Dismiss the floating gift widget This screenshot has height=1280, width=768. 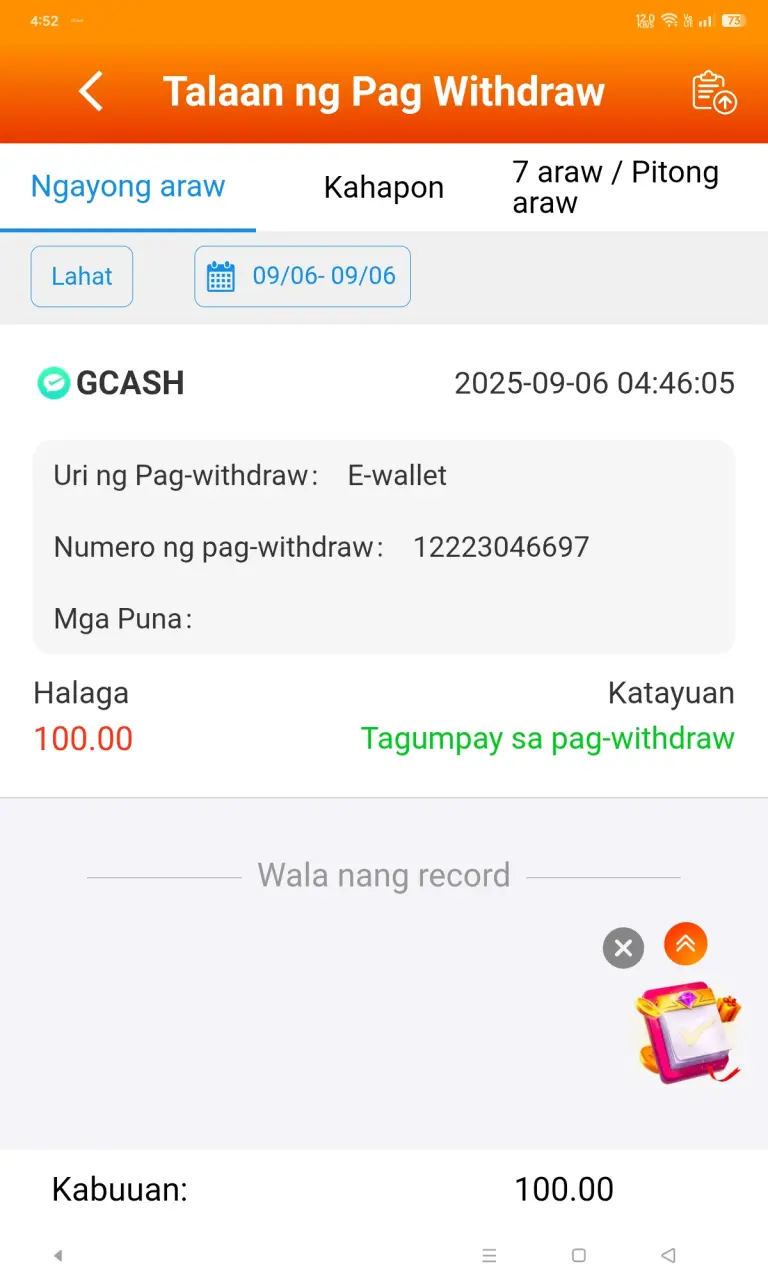623,948
